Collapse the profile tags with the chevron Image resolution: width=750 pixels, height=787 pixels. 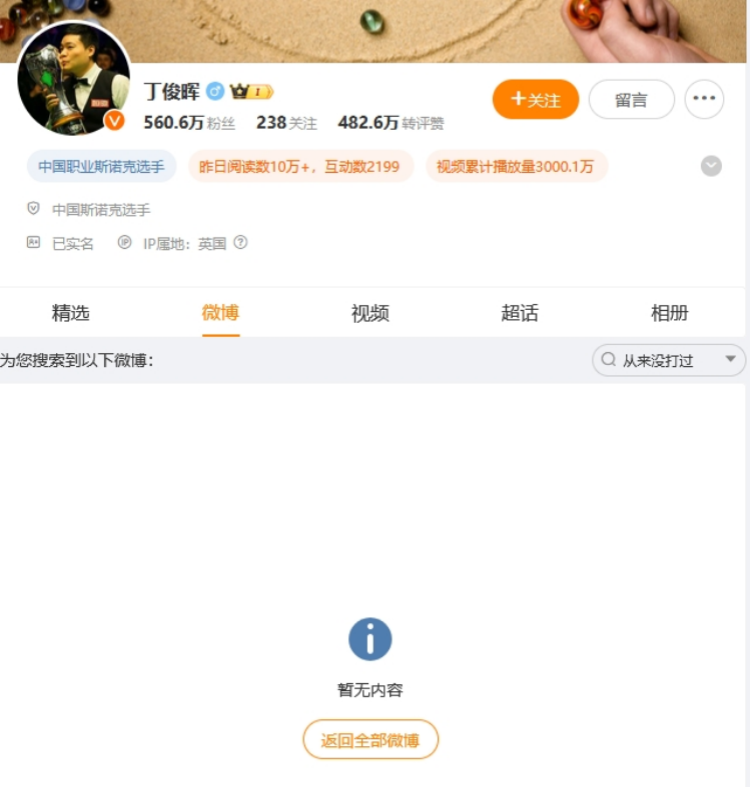pos(710,166)
